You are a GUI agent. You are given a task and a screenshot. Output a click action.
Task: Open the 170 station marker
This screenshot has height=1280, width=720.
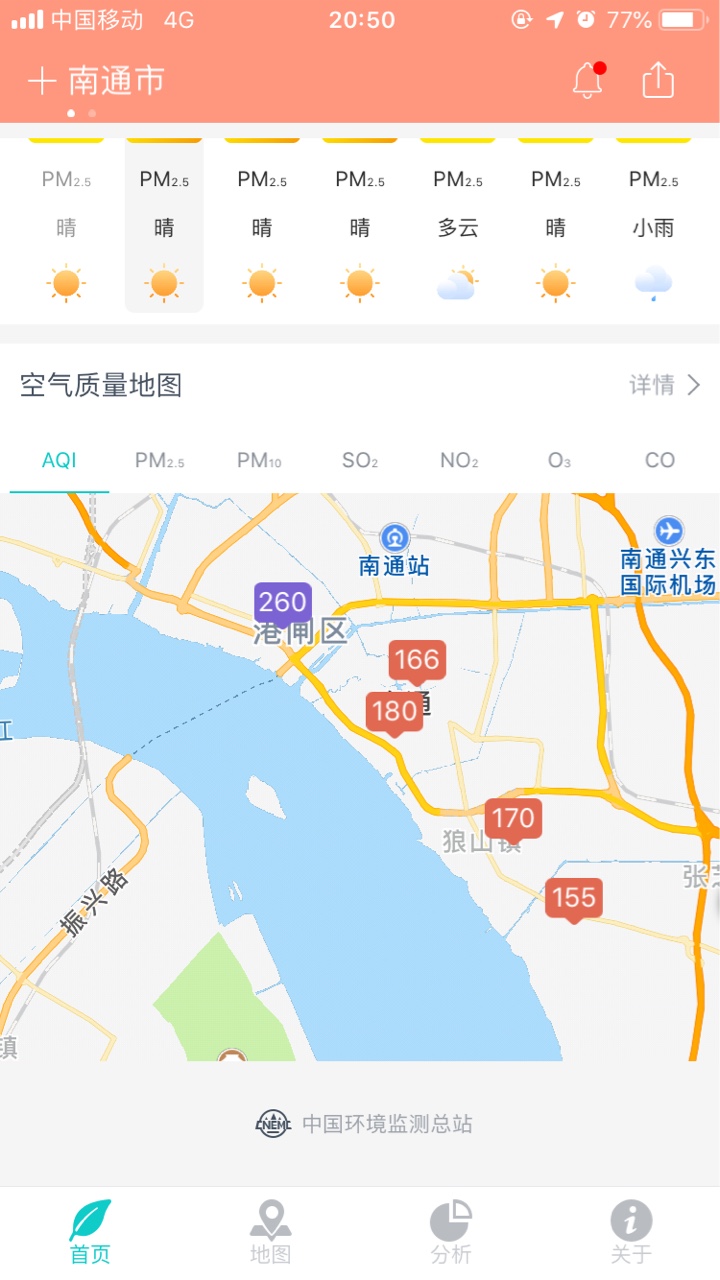[x=513, y=819]
